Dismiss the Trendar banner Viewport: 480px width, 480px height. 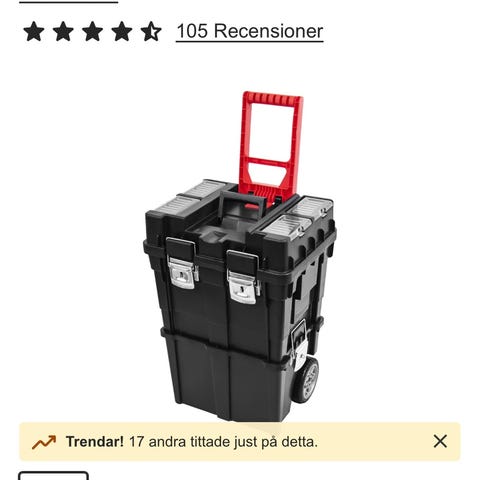[440, 441]
